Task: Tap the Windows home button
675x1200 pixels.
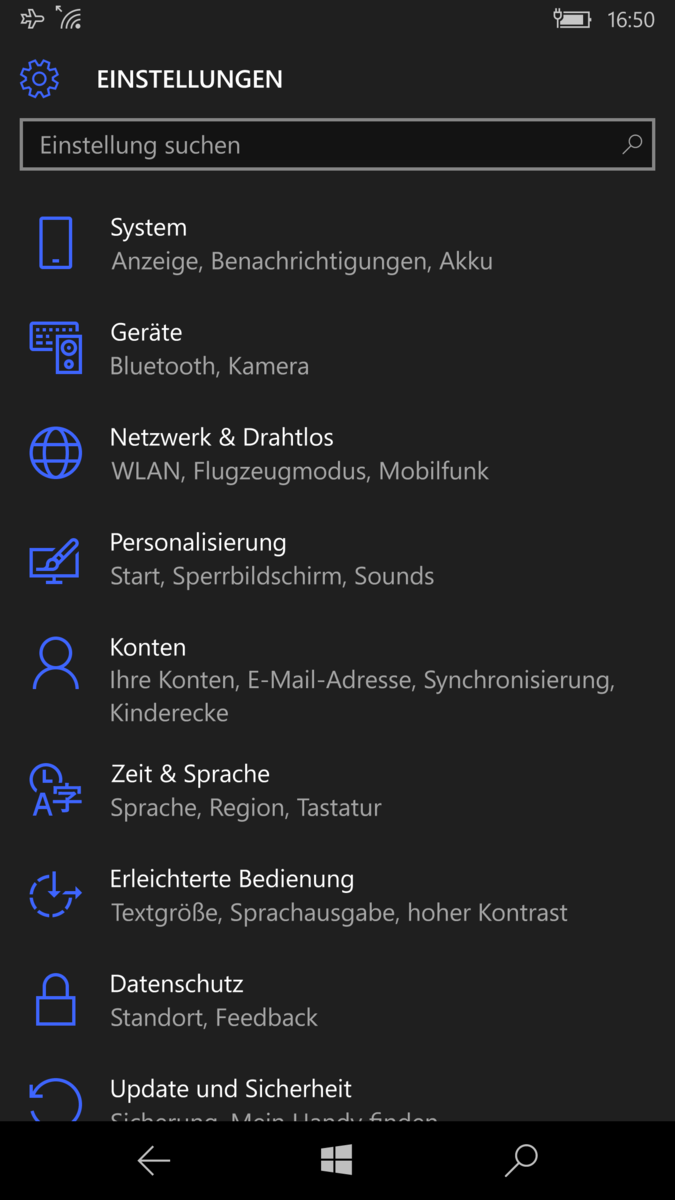Action: (337, 1160)
